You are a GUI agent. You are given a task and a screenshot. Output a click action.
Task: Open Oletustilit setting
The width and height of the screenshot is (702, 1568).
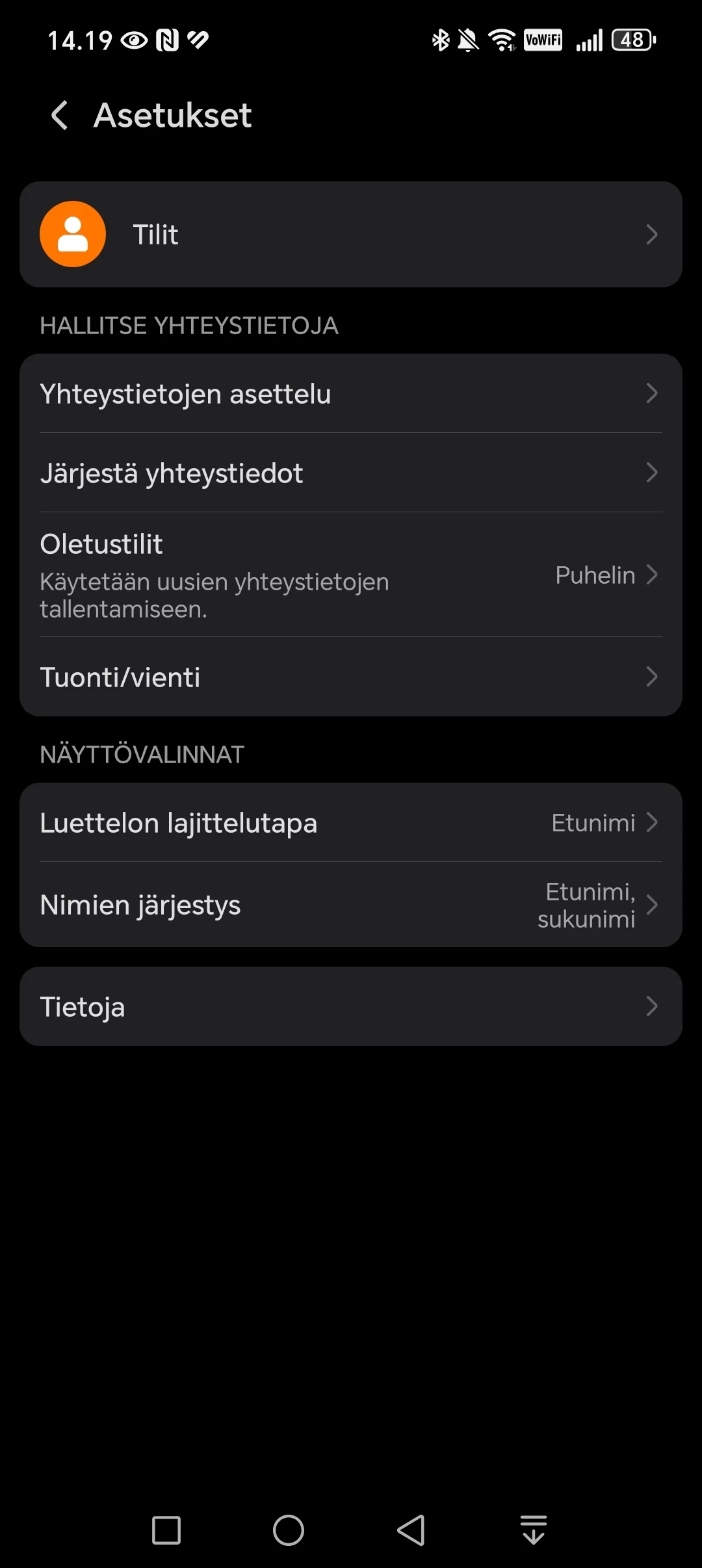(x=351, y=575)
